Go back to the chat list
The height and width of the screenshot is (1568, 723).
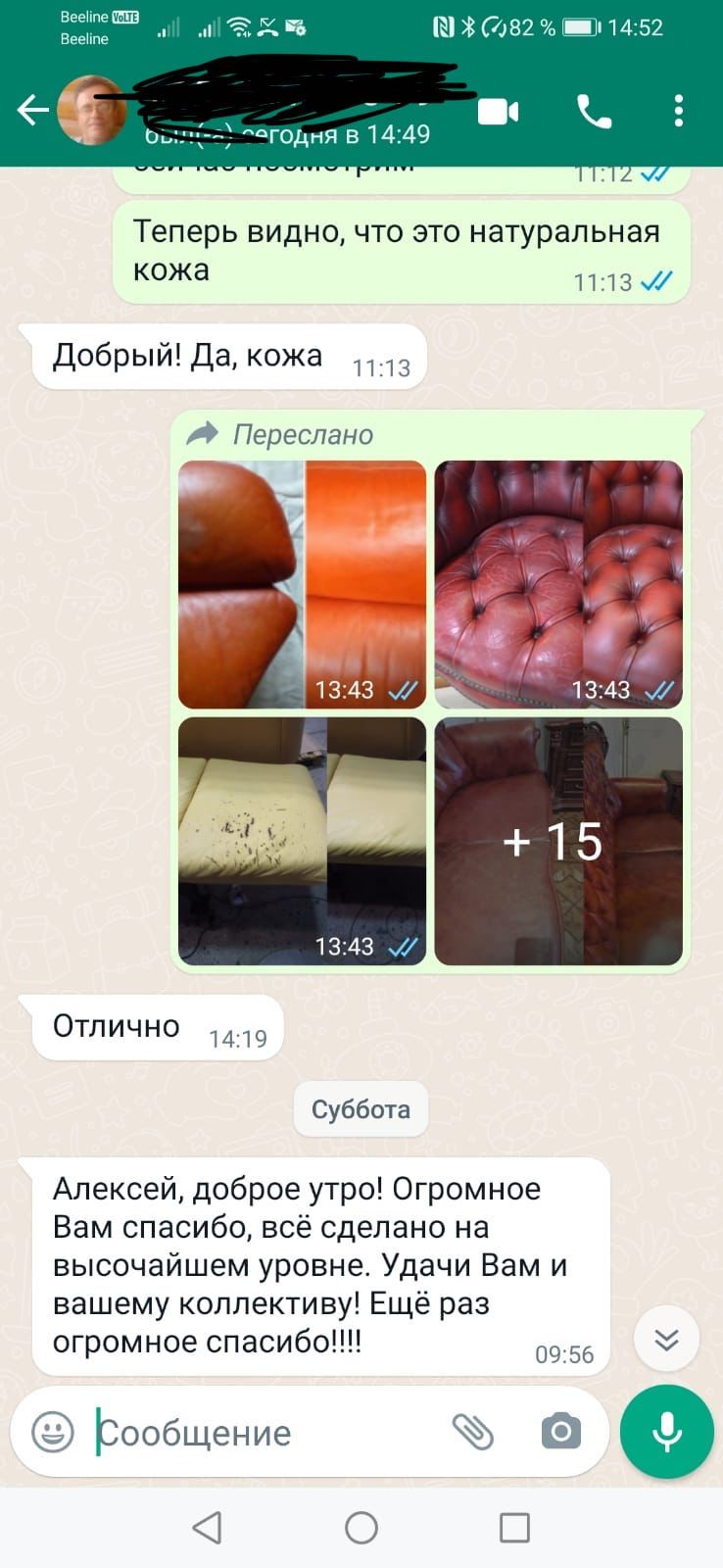coord(31,111)
